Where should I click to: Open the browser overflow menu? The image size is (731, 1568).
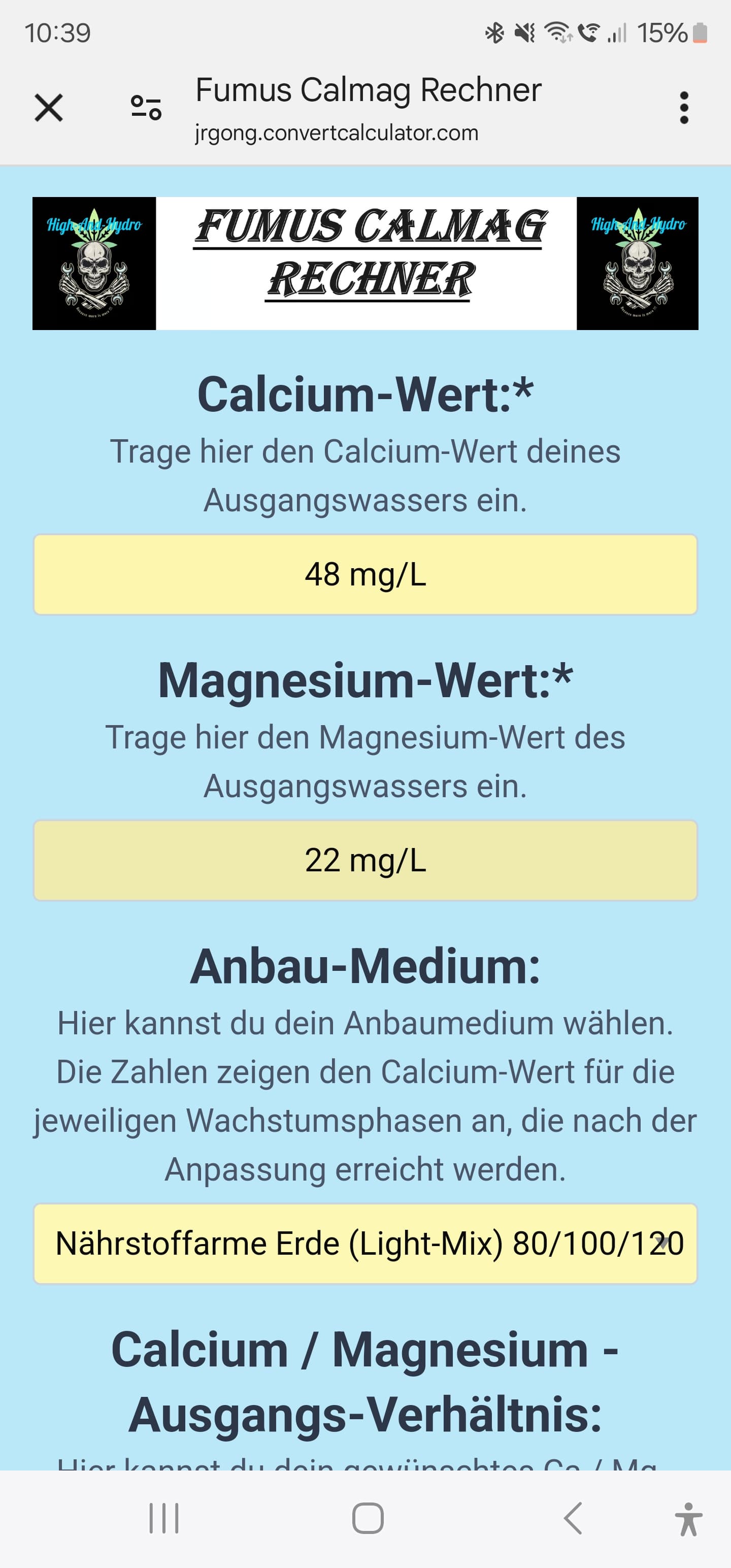point(684,108)
